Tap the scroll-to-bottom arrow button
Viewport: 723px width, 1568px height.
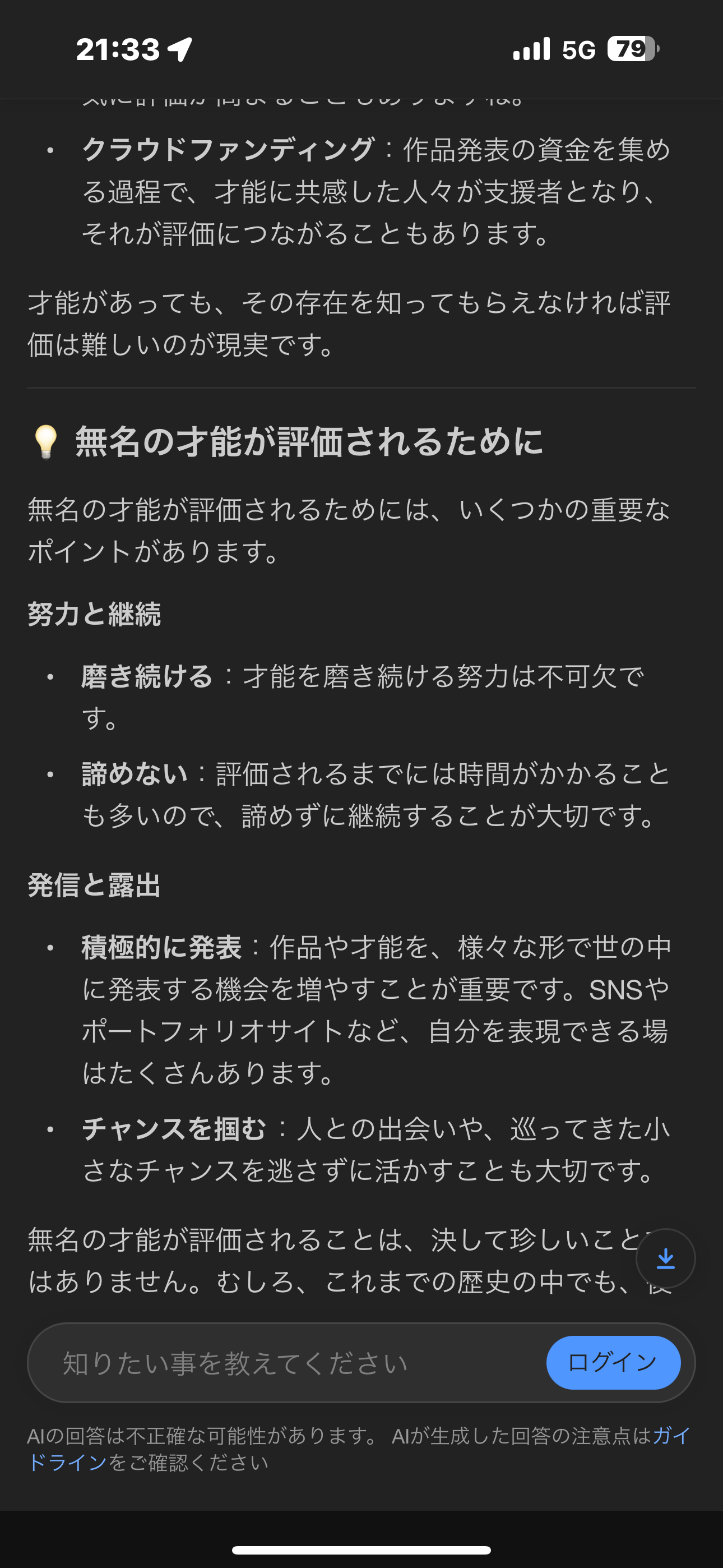click(x=665, y=1258)
